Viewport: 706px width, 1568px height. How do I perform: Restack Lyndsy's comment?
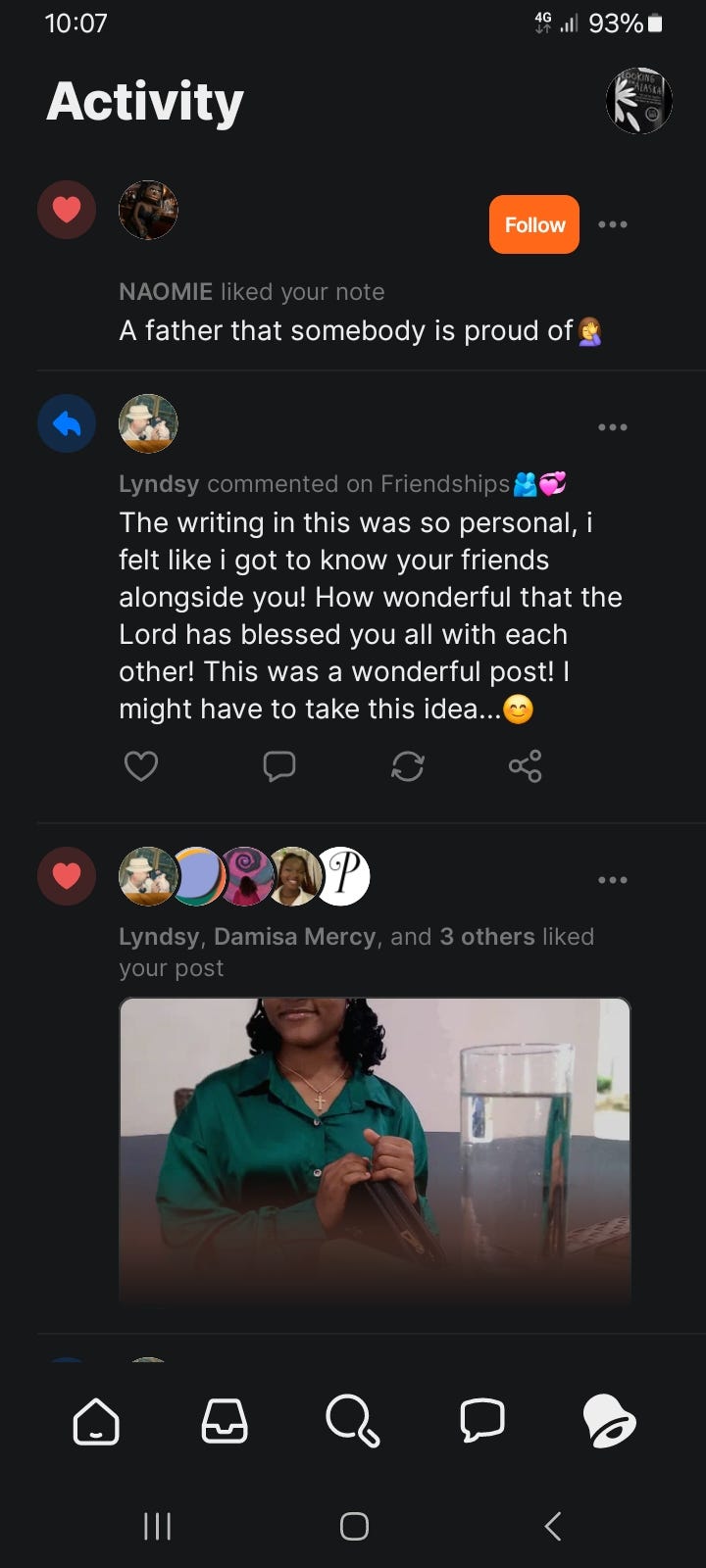click(x=408, y=766)
